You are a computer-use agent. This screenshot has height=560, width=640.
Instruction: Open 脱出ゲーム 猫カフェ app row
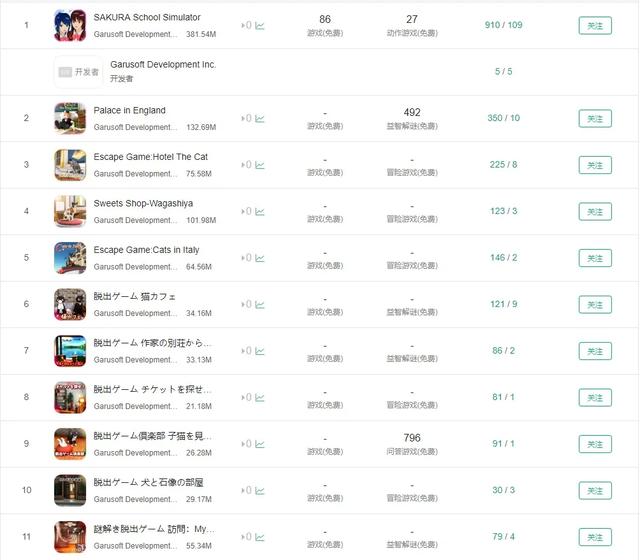click(134, 297)
